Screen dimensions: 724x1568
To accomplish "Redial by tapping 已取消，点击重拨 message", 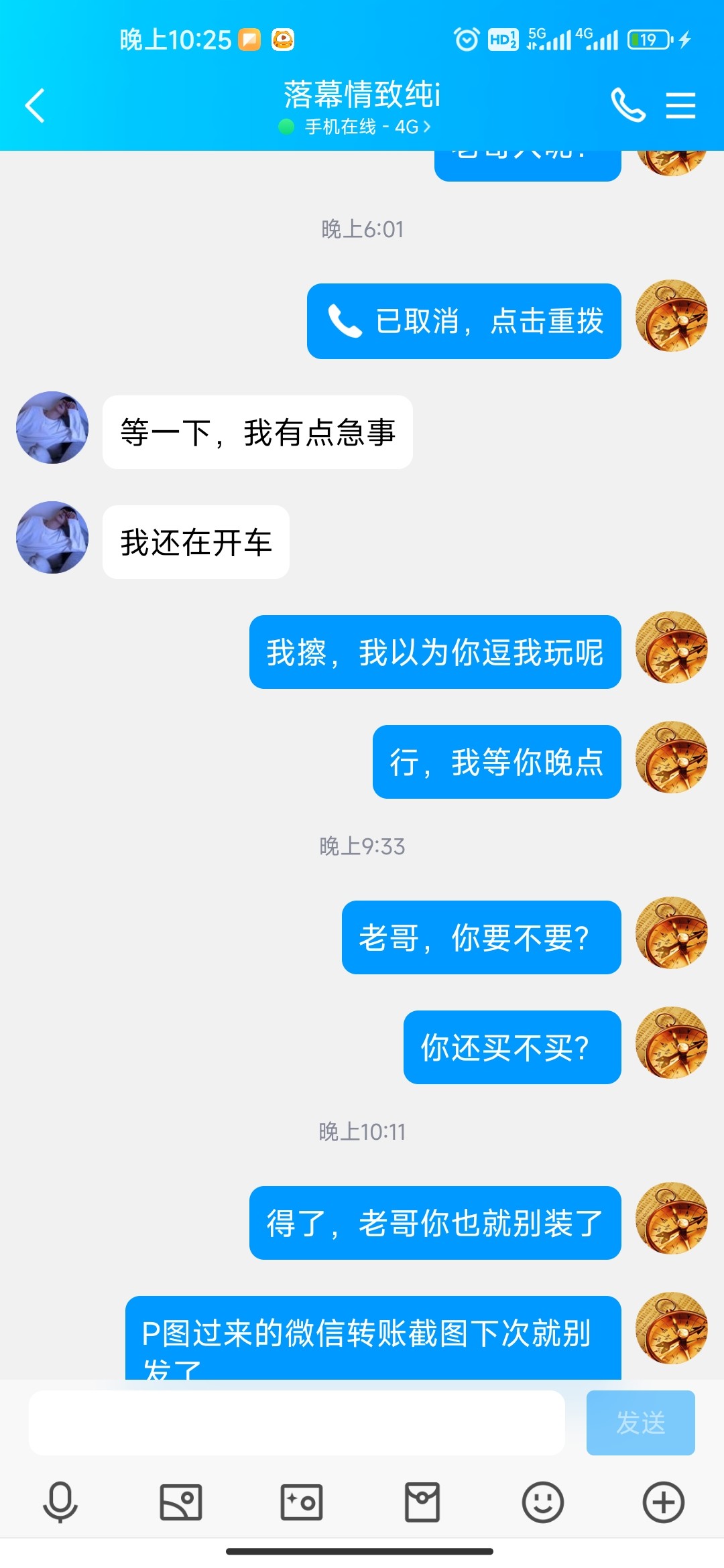I will 463,322.
